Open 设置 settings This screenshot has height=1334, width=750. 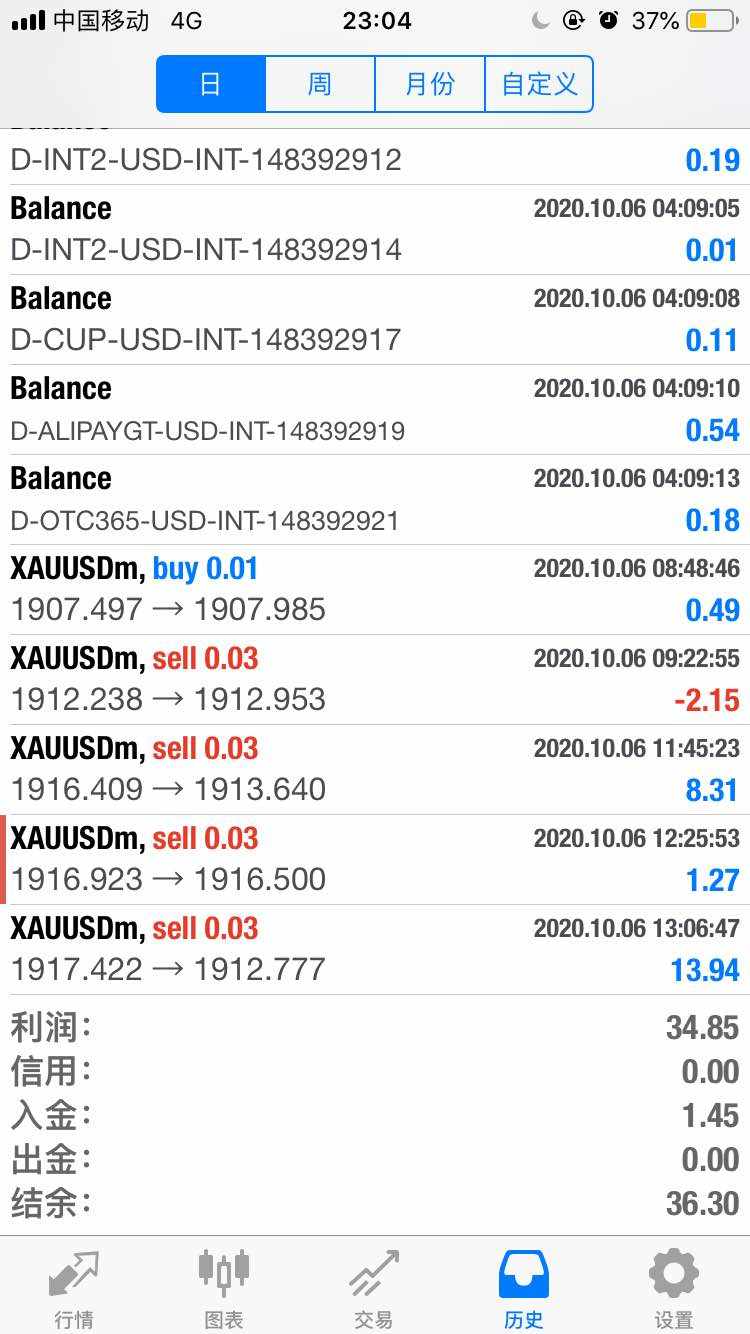point(673,1288)
